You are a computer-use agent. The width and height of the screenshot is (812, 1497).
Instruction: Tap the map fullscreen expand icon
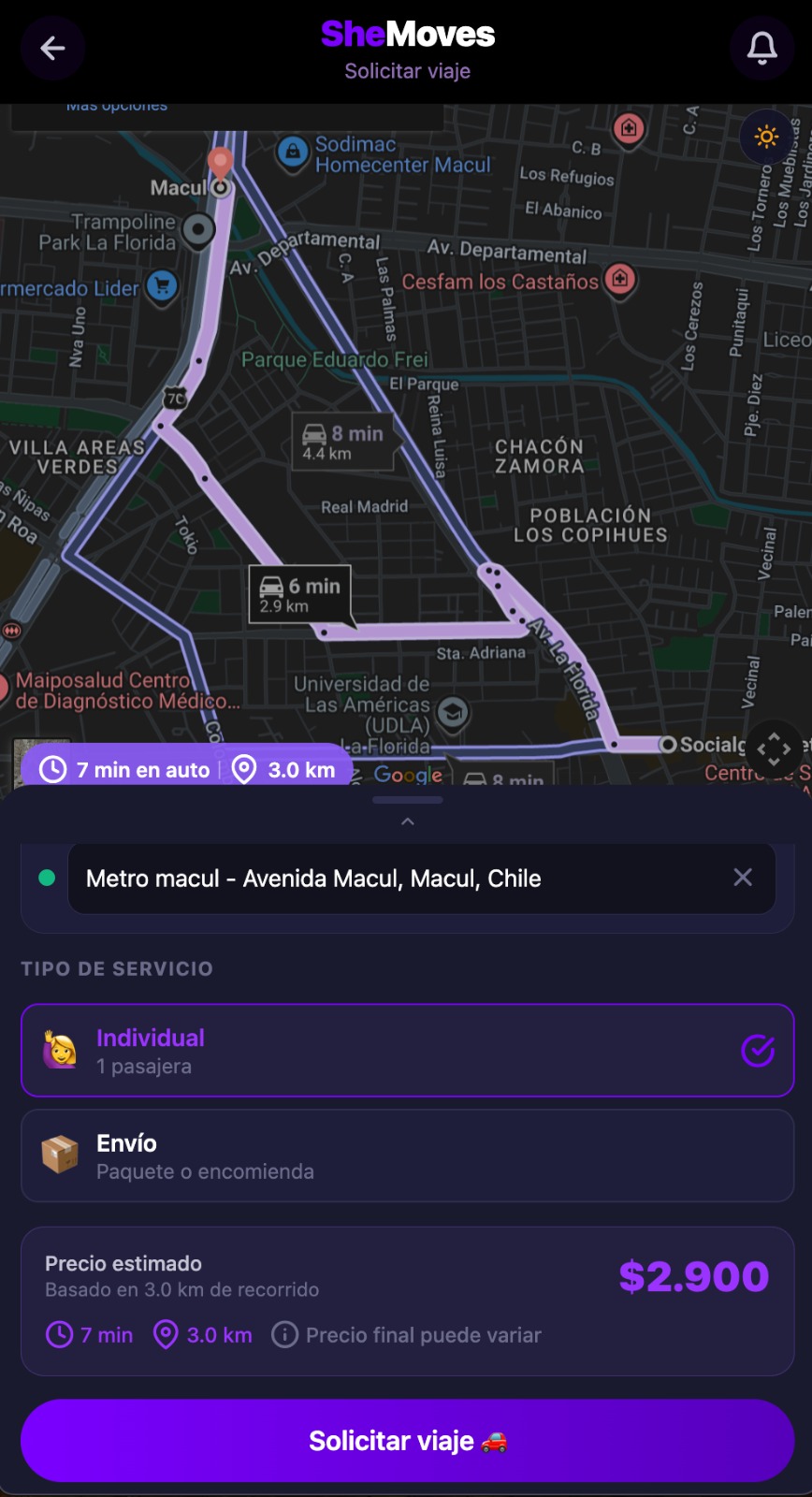(x=774, y=748)
